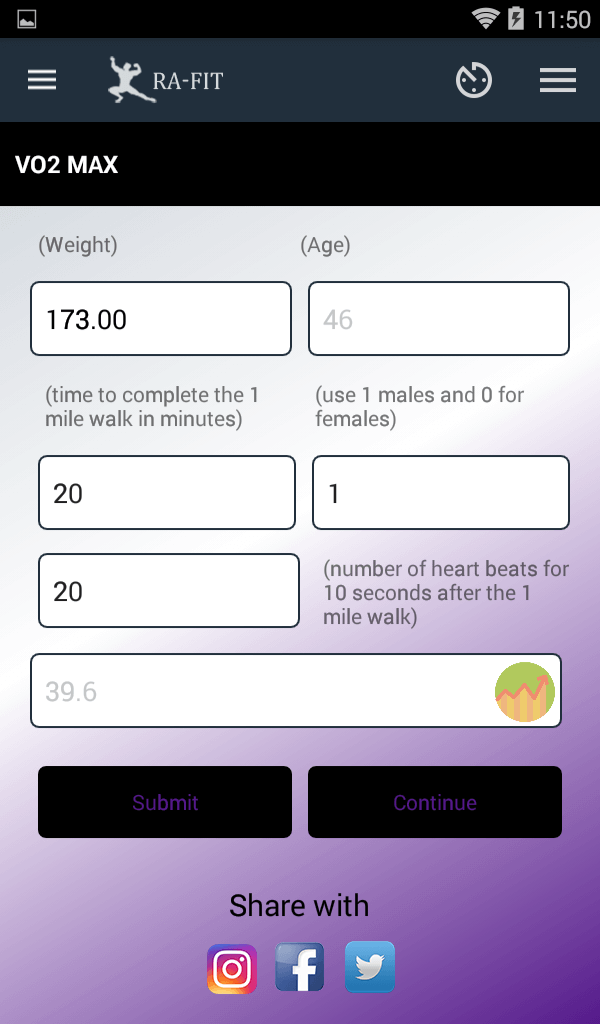Edit the heart beats count field
The image size is (600, 1024).
coord(169,591)
